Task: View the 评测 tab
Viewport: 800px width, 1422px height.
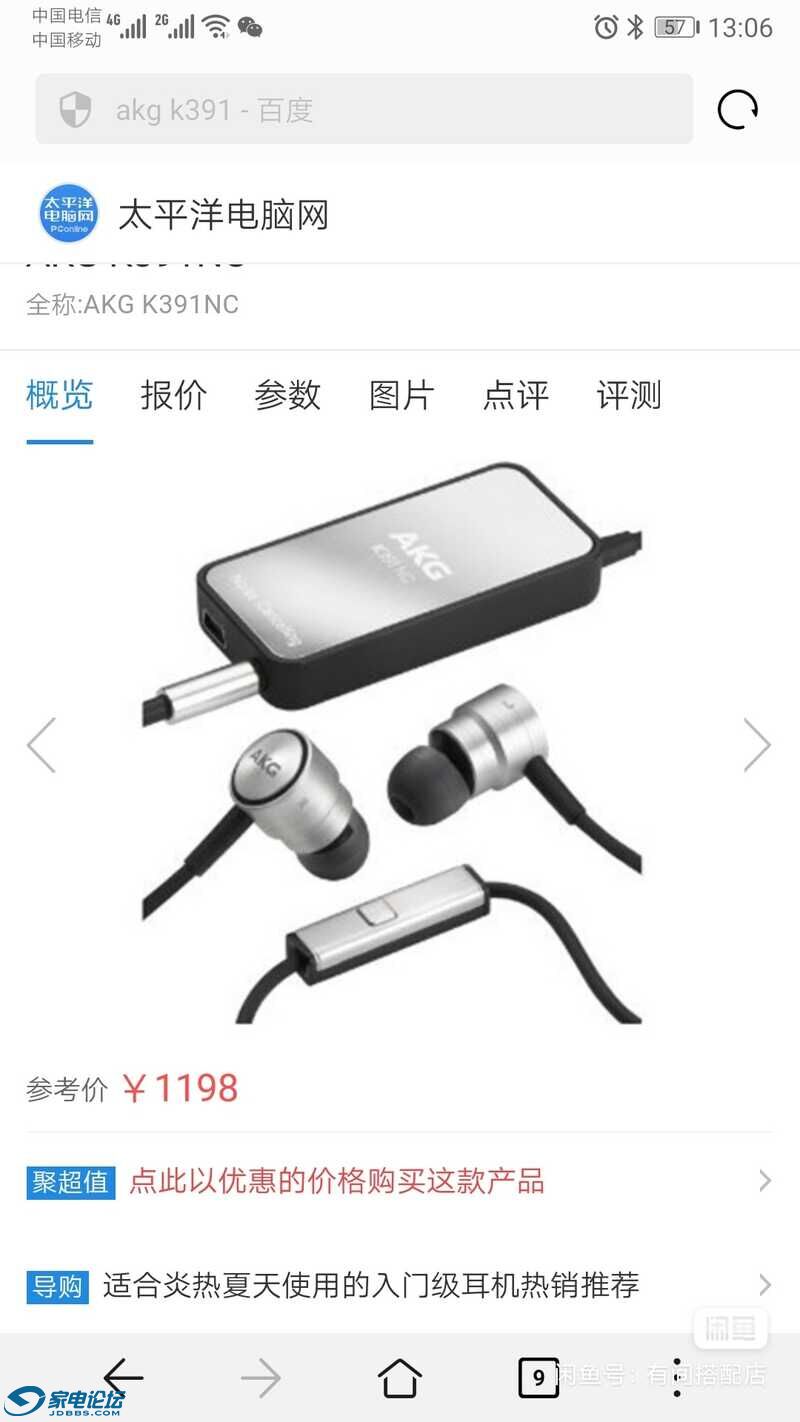Action: click(x=629, y=395)
